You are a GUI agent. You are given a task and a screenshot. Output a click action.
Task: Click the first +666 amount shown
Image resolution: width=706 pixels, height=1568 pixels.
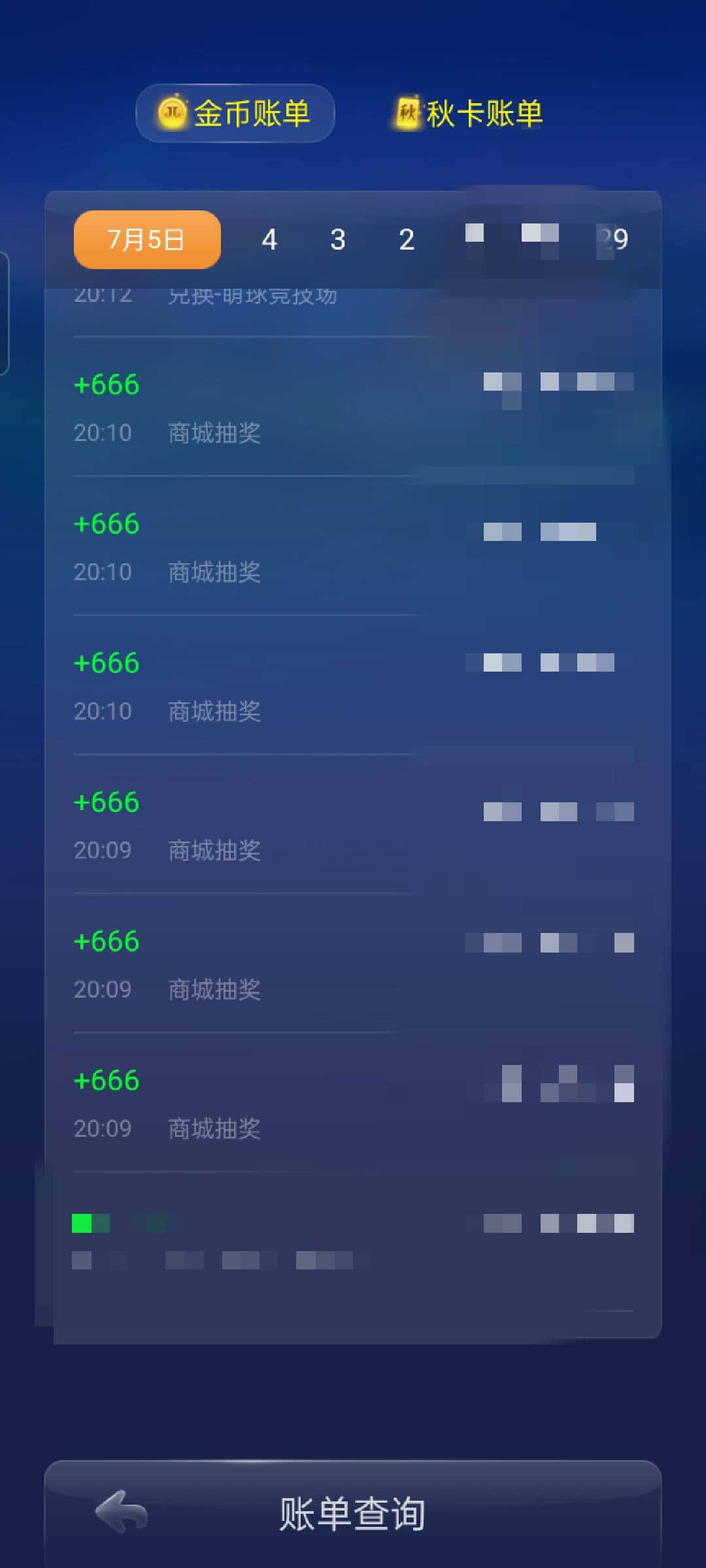(107, 384)
